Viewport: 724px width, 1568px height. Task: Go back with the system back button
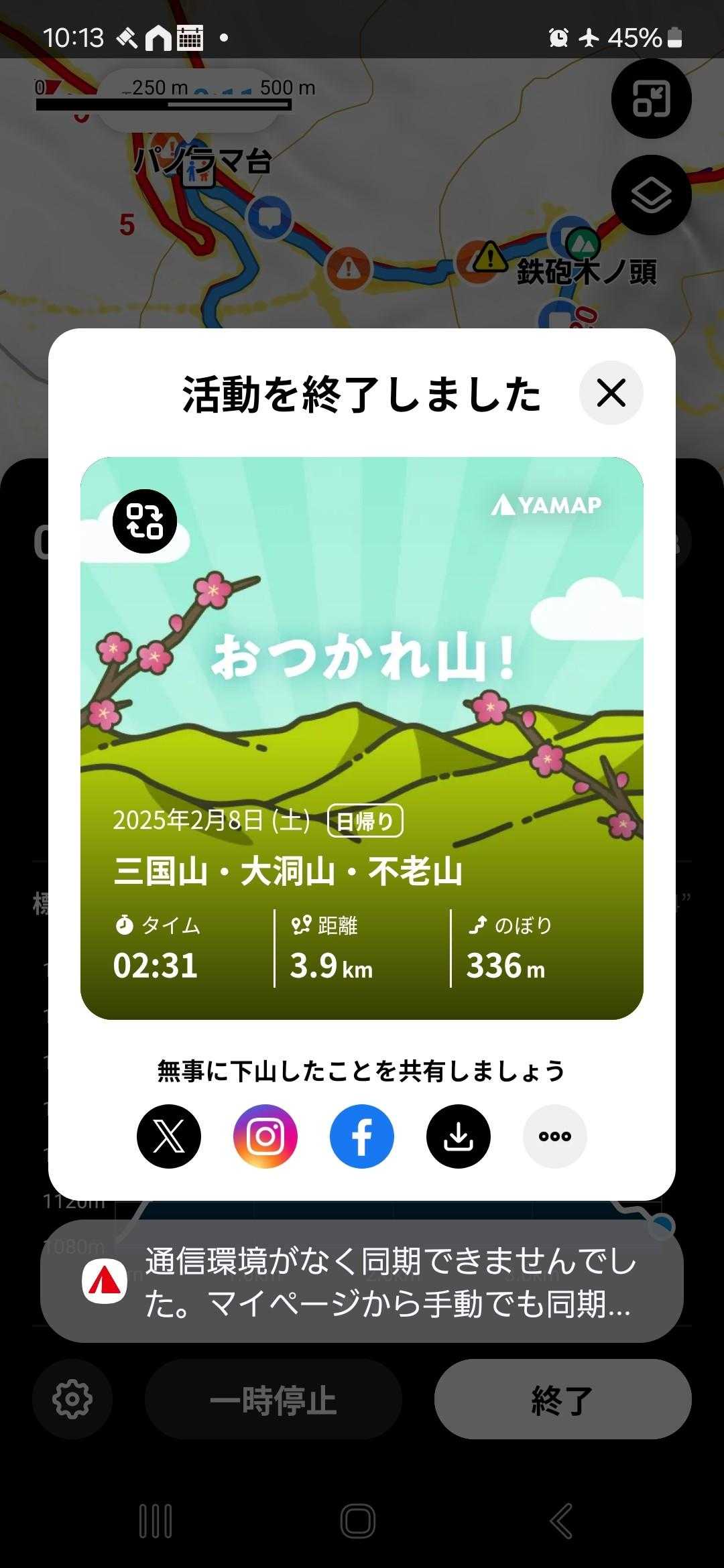click(x=562, y=1520)
